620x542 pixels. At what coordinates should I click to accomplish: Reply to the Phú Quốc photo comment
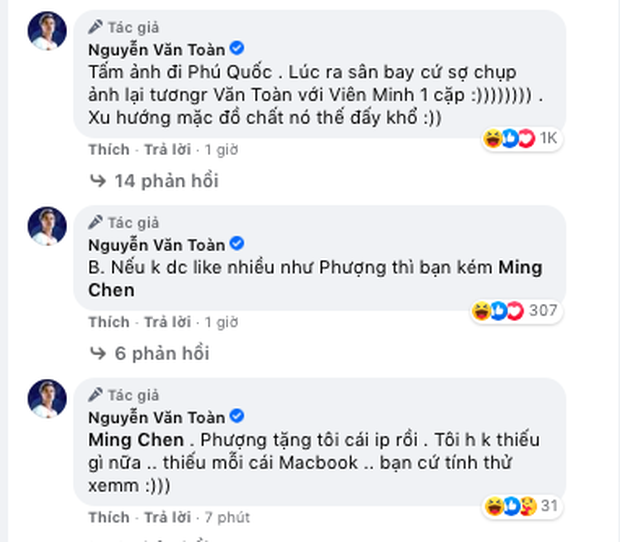(165, 149)
